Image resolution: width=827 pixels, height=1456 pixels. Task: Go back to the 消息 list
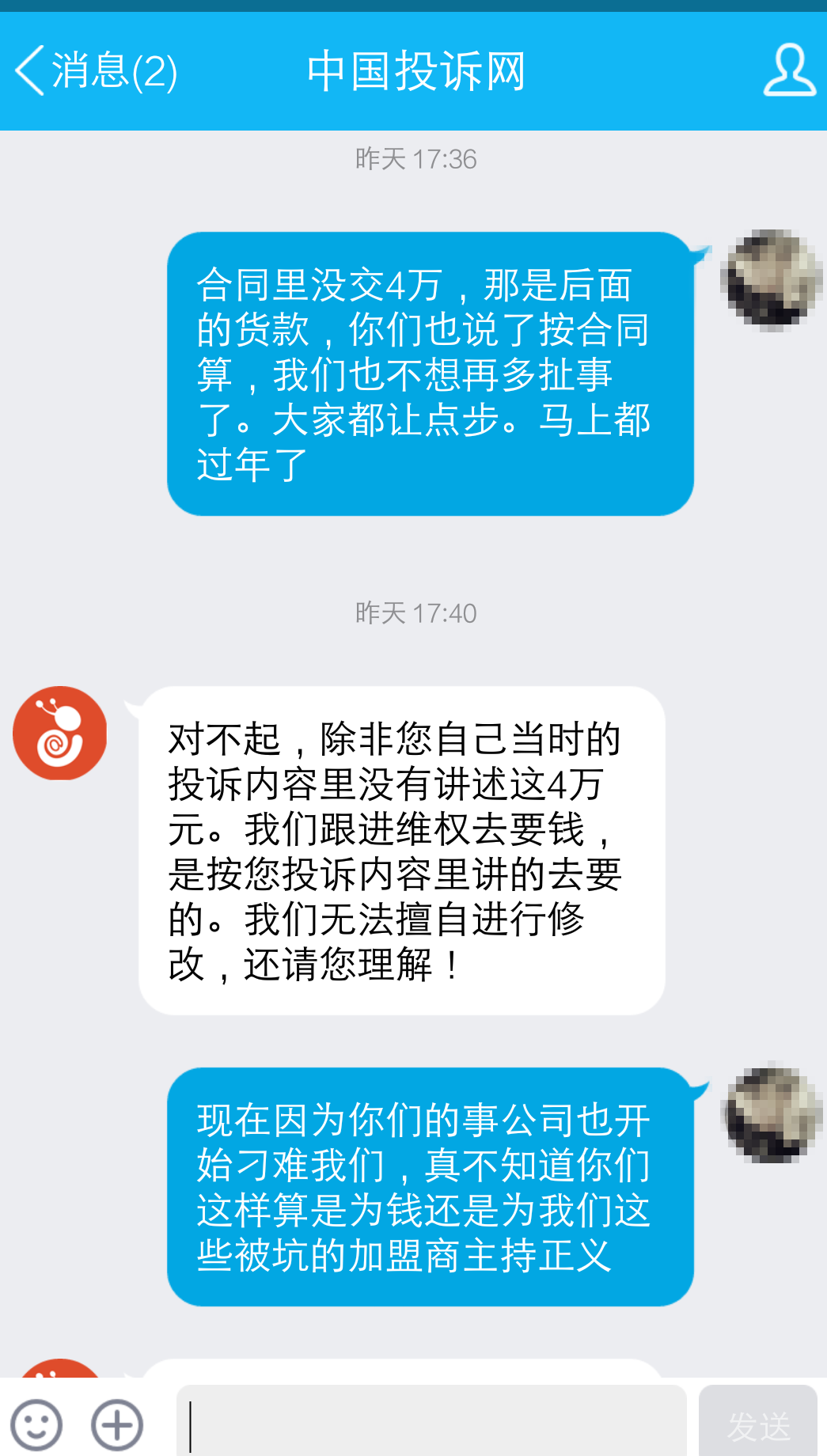coord(95,71)
